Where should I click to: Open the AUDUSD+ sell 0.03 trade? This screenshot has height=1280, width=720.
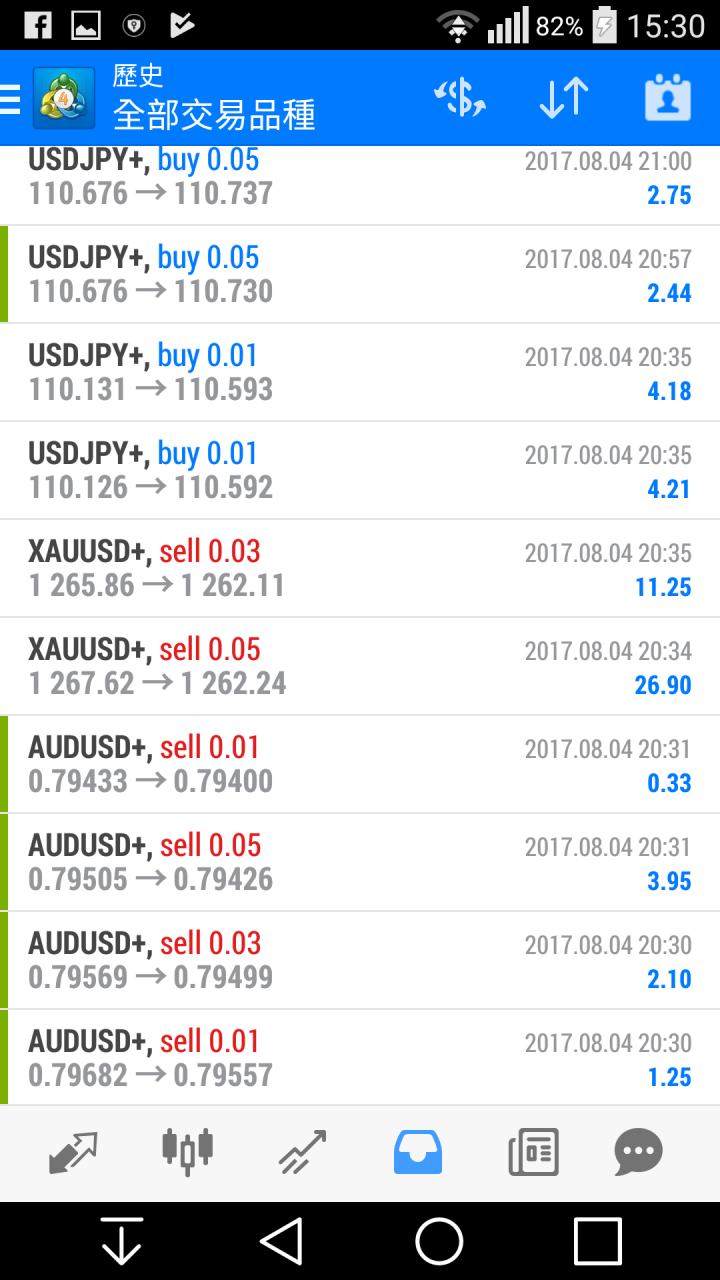(x=360, y=960)
